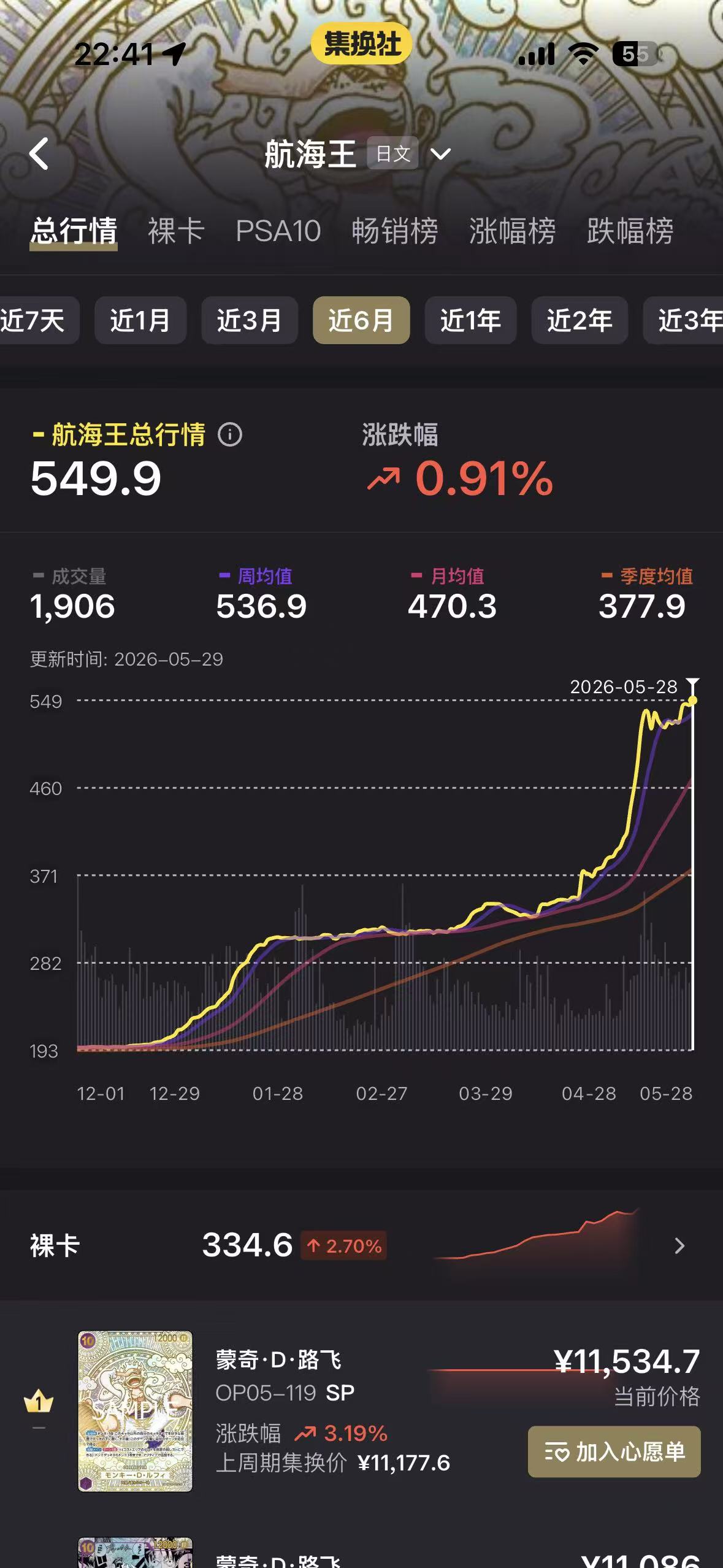Tap the info icon beside 航海王总行情
The image size is (723, 1568).
(x=230, y=435)
